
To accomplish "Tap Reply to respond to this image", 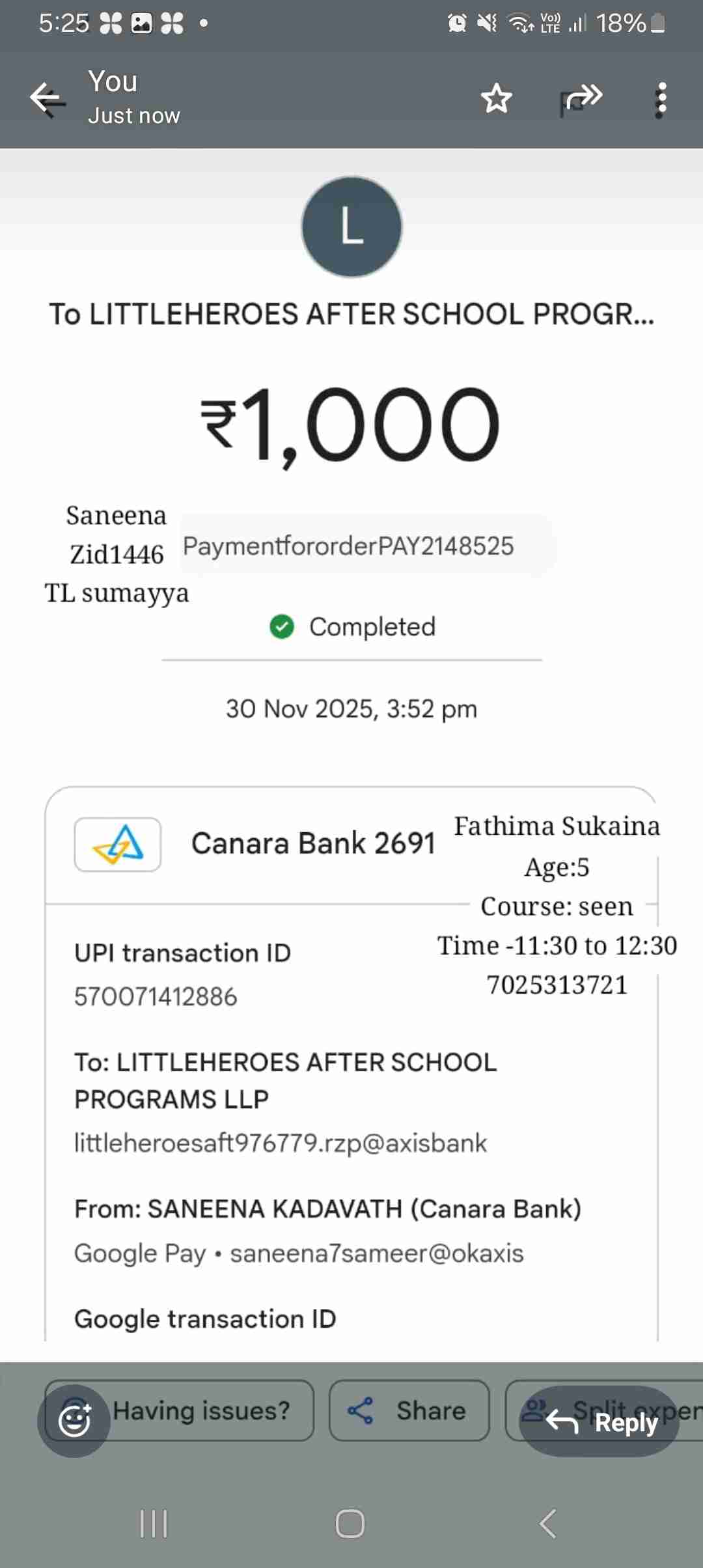I will [x=600, y=1422].
